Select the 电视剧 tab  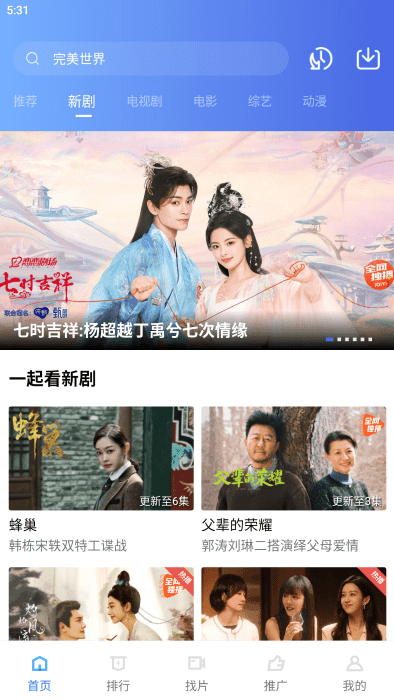144,101
